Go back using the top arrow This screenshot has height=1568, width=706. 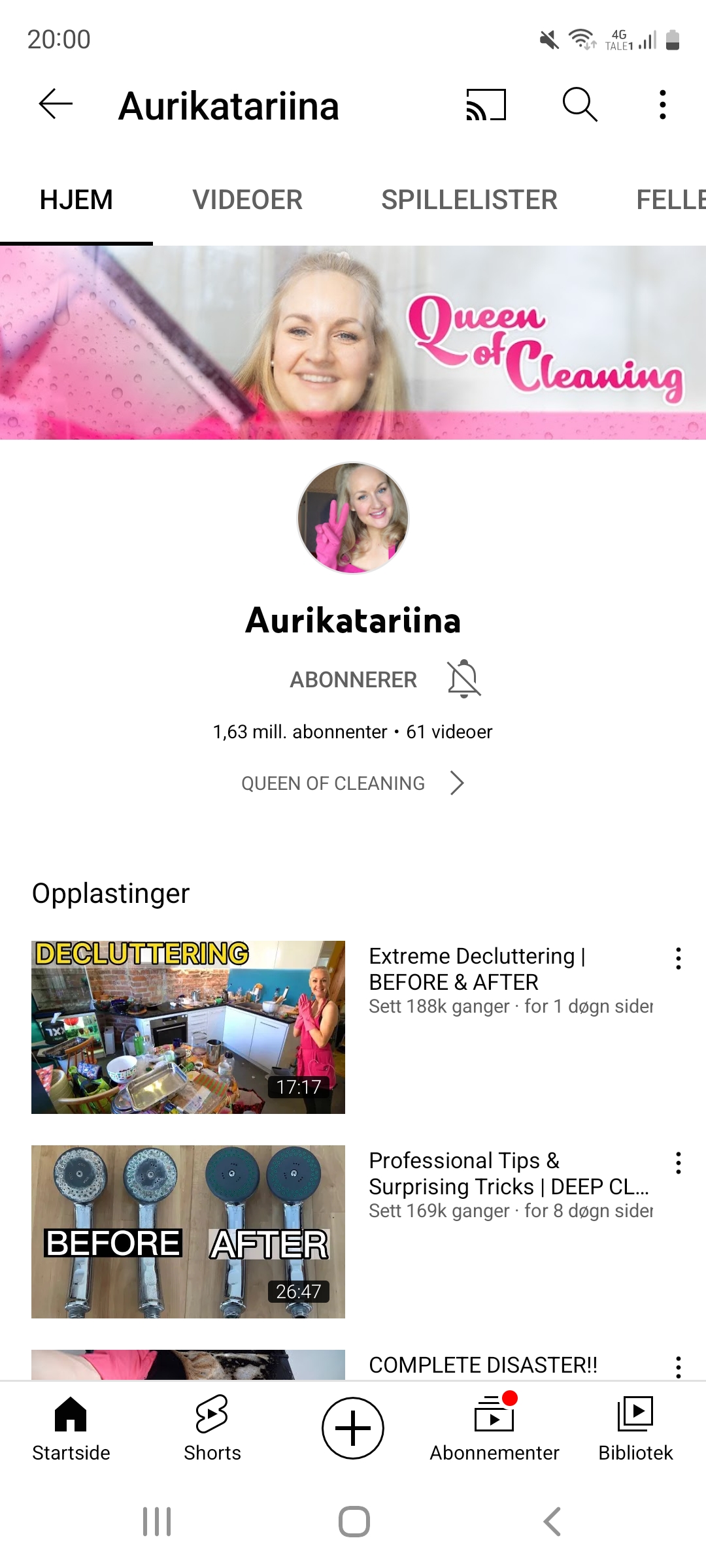tap(56, 105)
